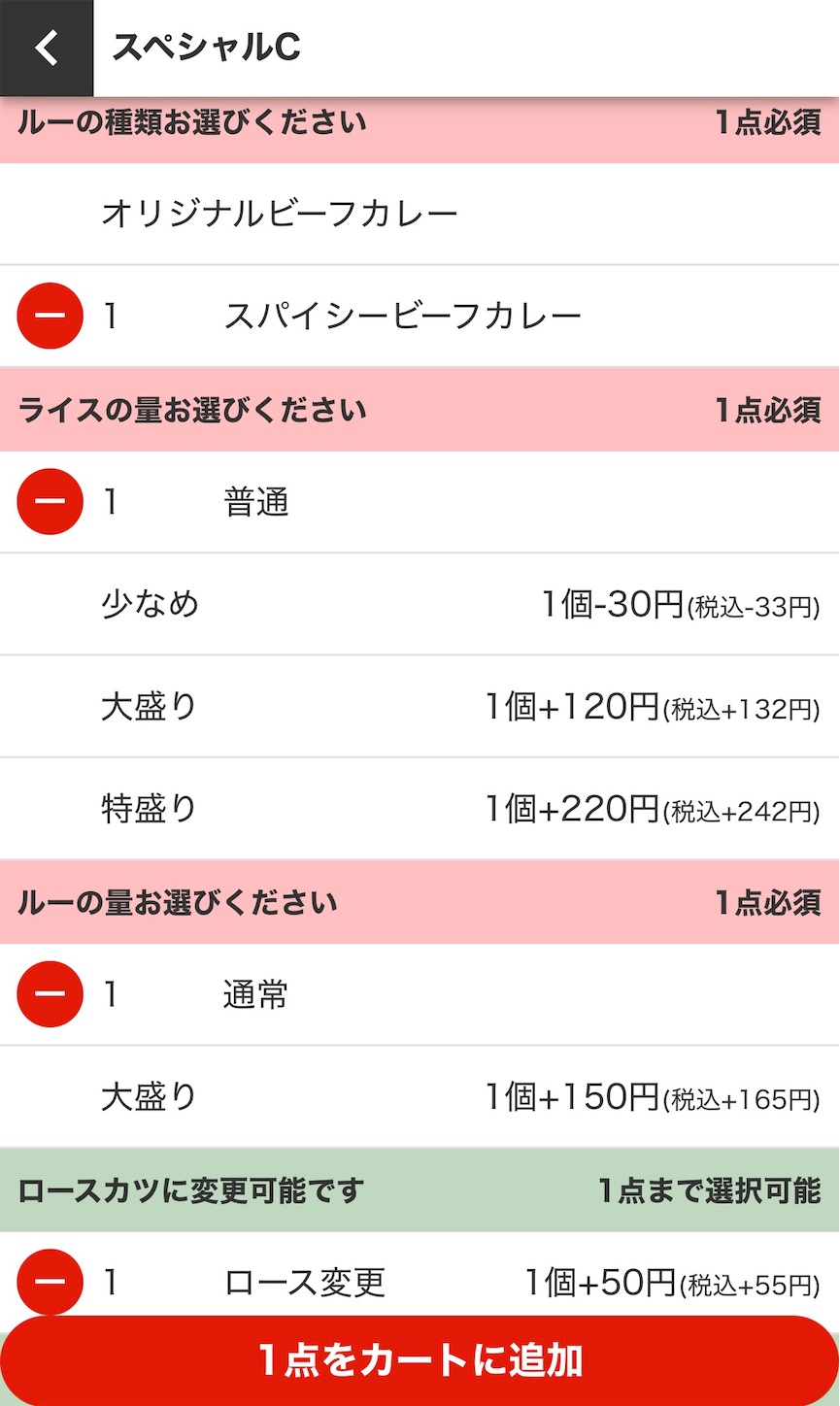Remove ロース変更 option with minus button
The width and height of the screenshot is (840, 1406).
tap(50, 1282)
